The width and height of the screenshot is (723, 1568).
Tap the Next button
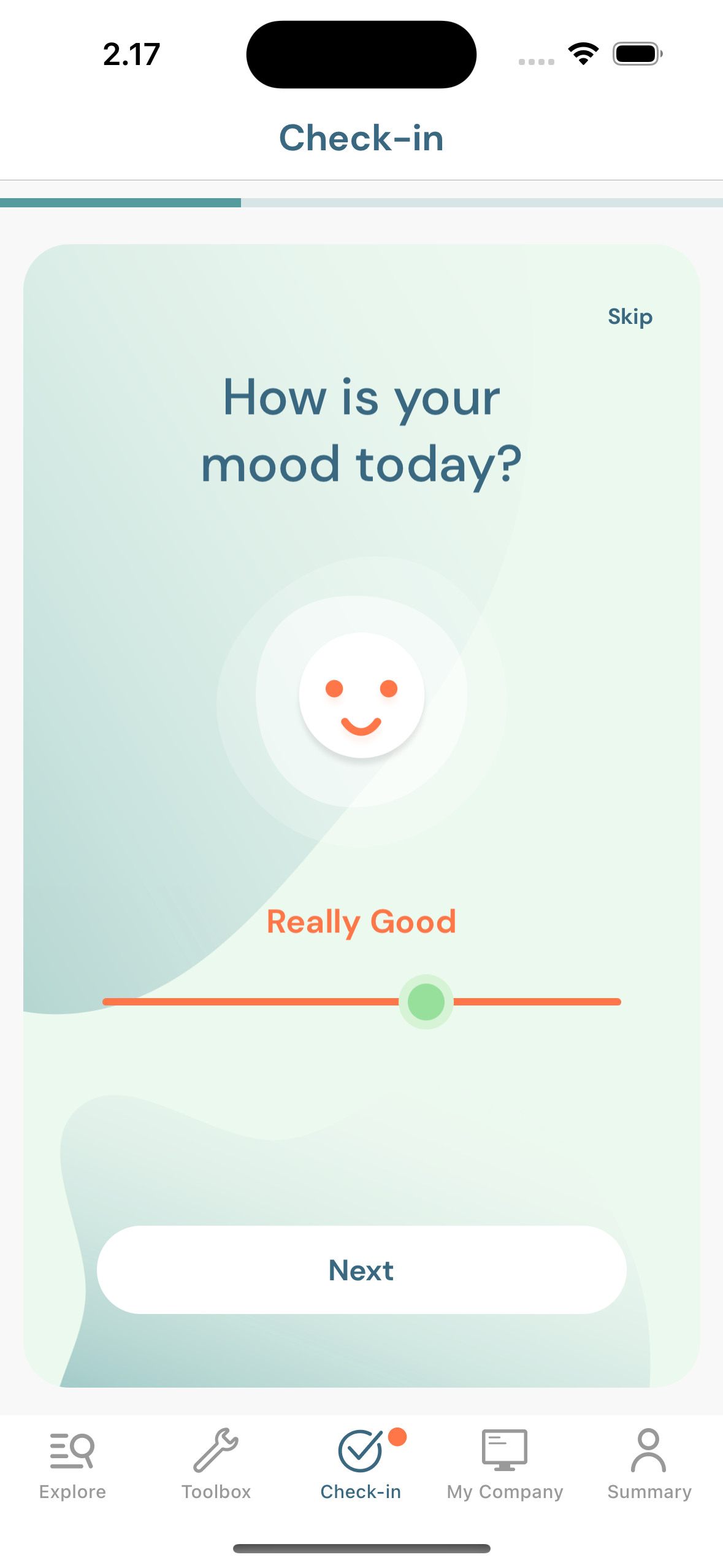pos(361,1269)
